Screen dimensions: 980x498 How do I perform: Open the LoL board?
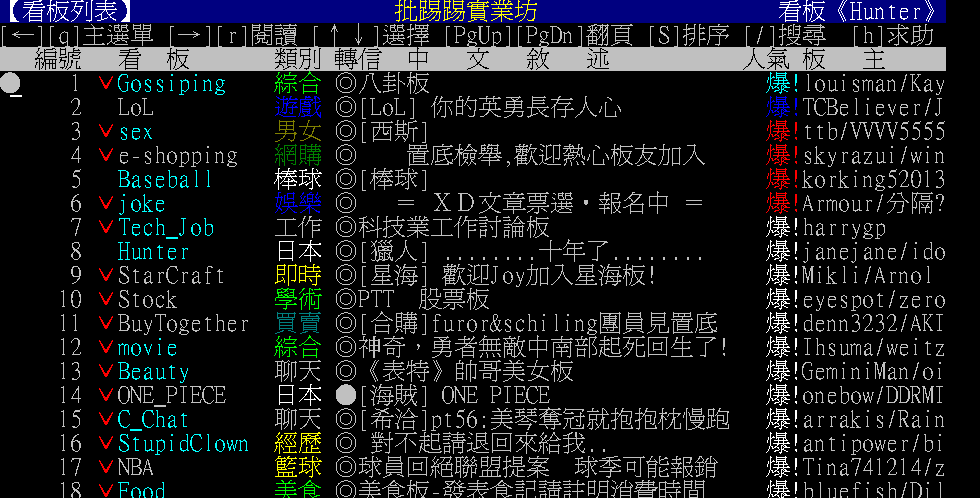tap(136, 107)
